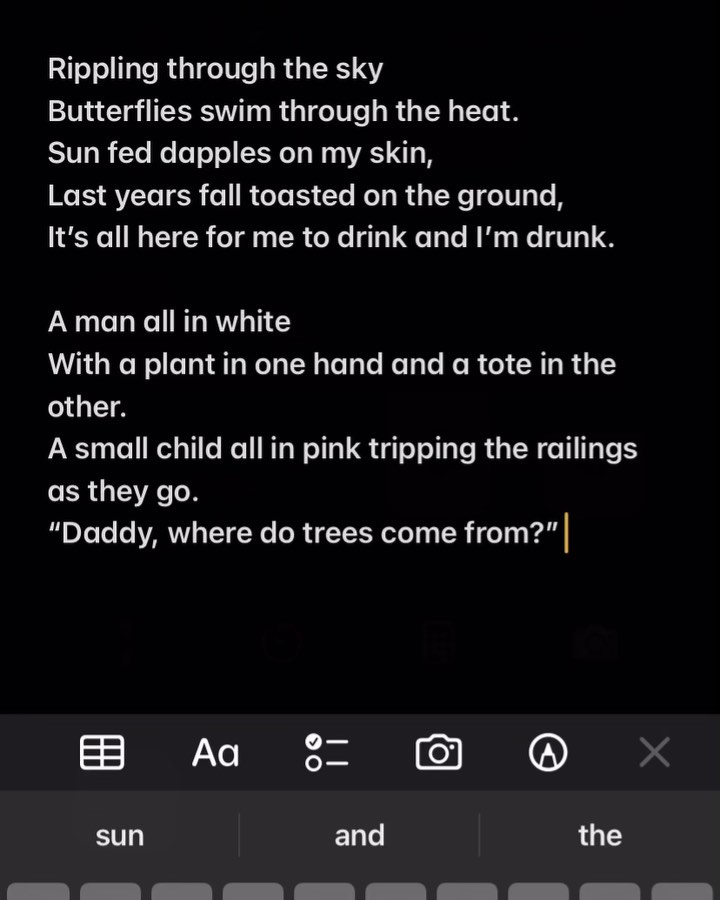Dismiss the formatting toolbar with X

655,752
